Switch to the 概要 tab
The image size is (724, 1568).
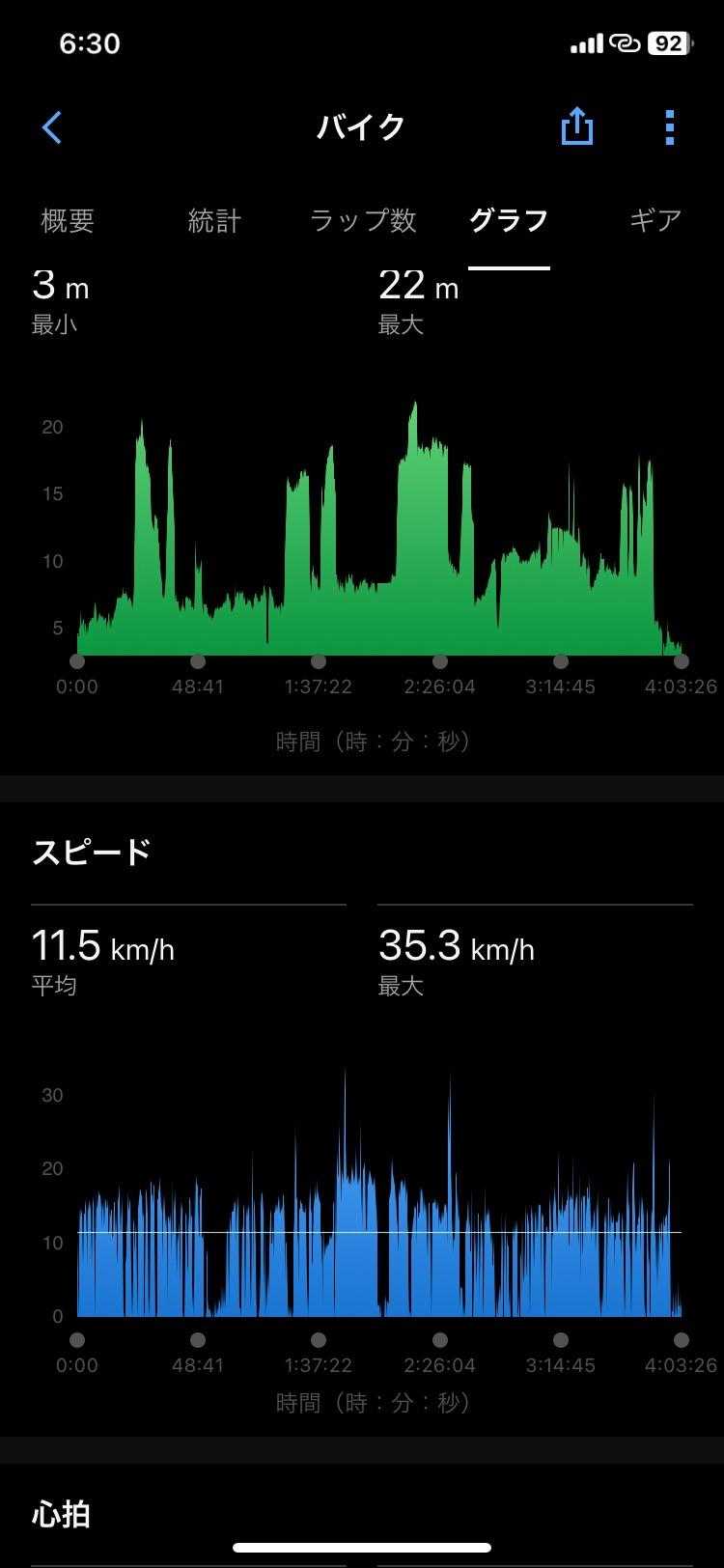pos(68,220)
